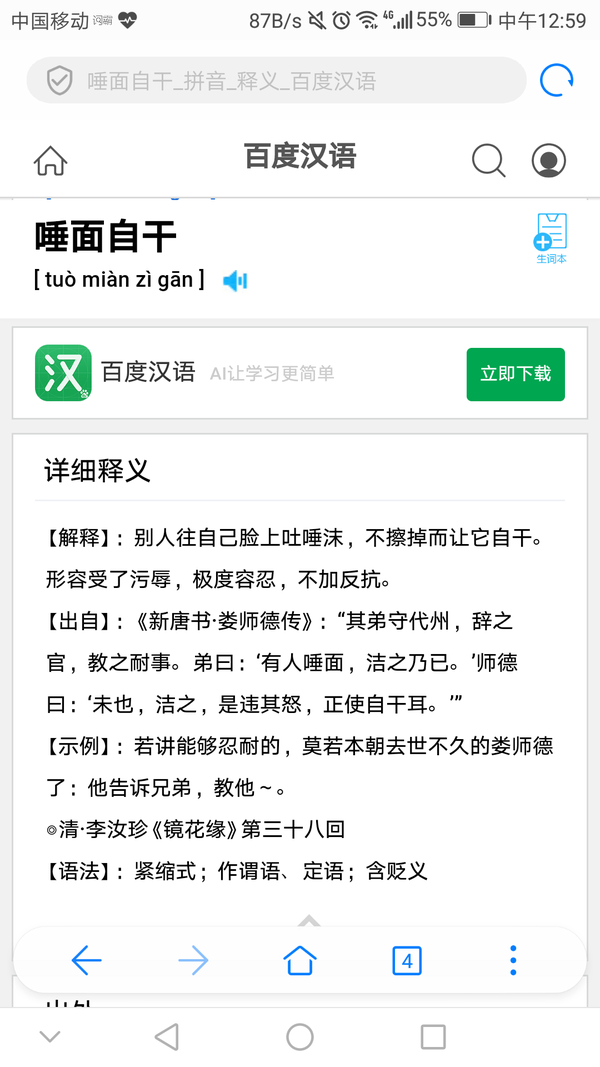Tap the system back button
The image size is (600, 1067).
(167, 1037)
